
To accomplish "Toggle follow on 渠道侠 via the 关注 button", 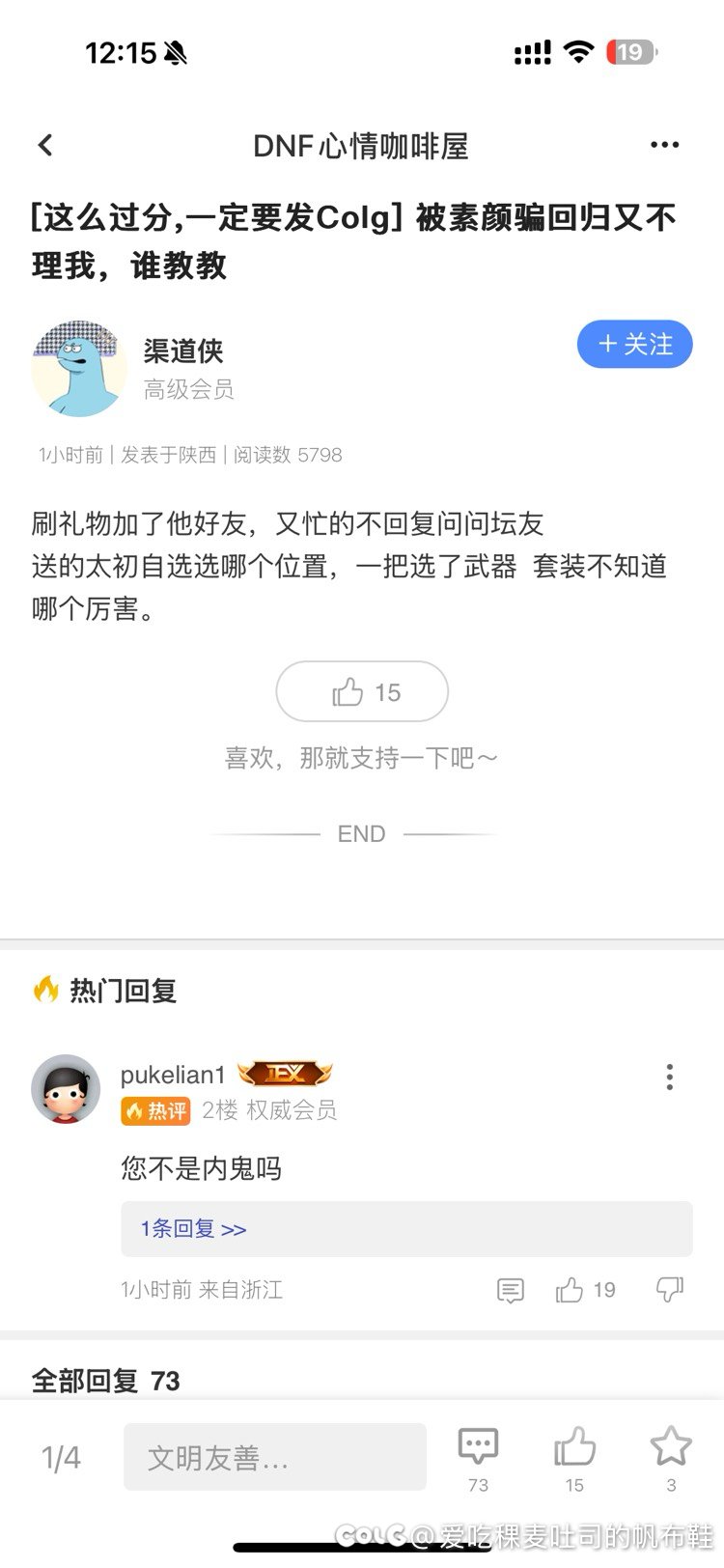I will pos(634,344).
